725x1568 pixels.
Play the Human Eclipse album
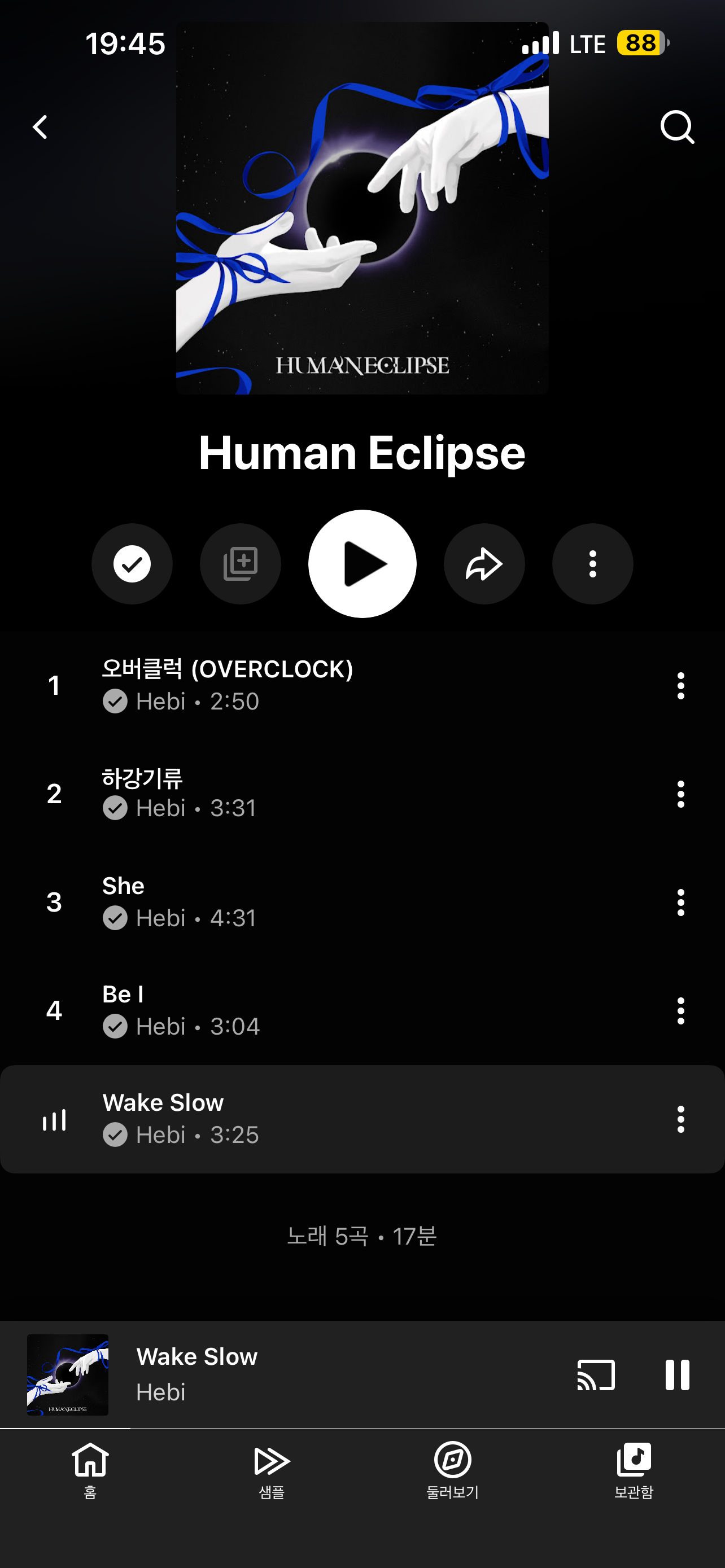click(362, 564)
